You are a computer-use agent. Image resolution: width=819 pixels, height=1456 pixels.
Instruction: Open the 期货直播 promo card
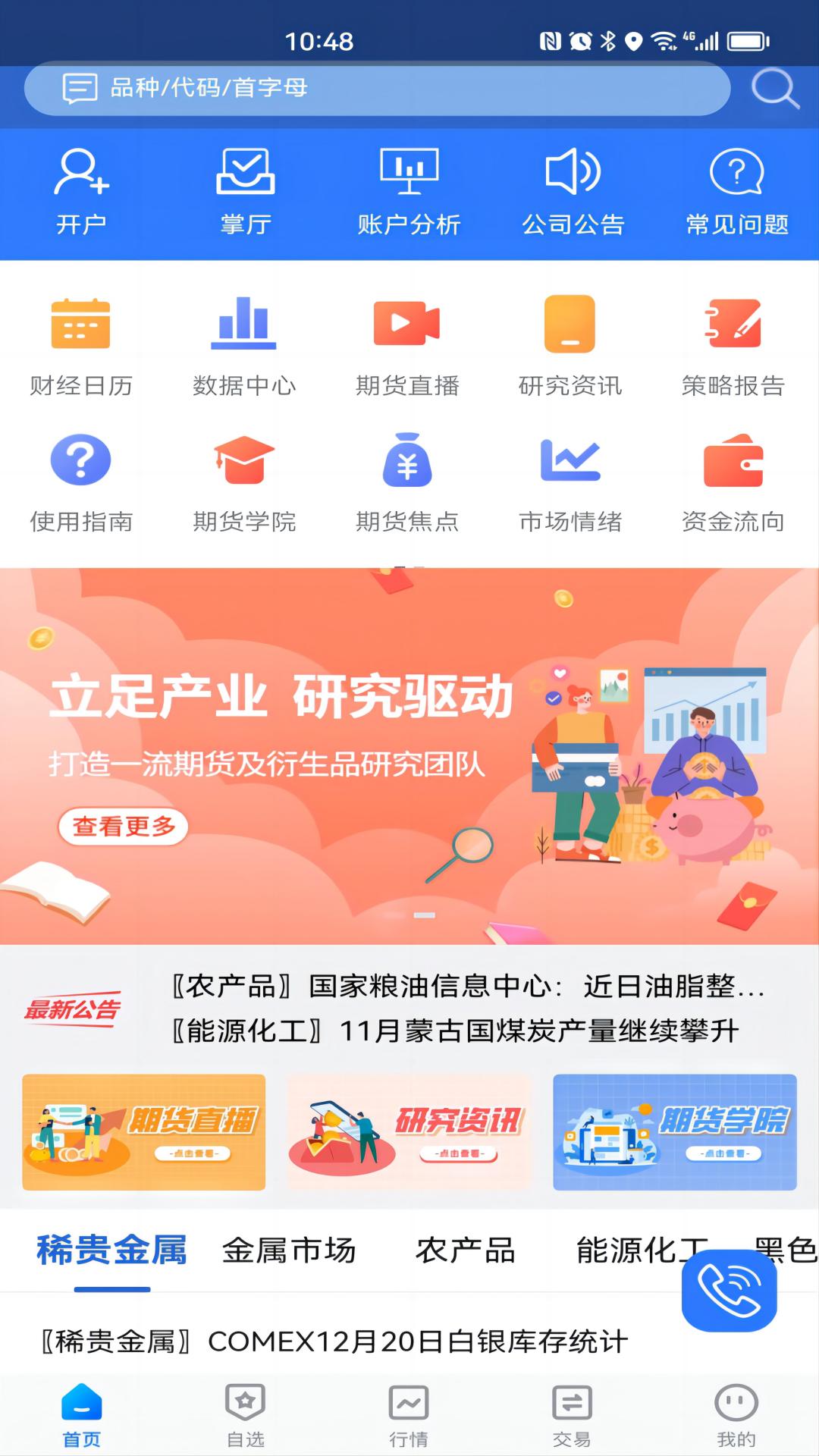pos(144,1132)
